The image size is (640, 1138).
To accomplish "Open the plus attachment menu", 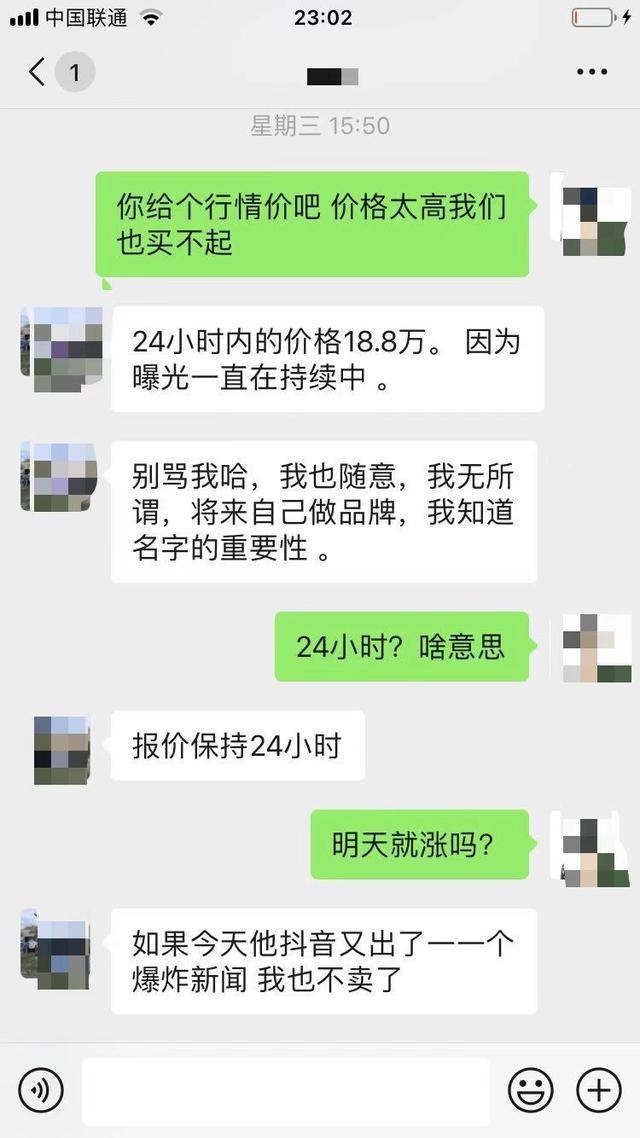I will [x=599, y=1090].
